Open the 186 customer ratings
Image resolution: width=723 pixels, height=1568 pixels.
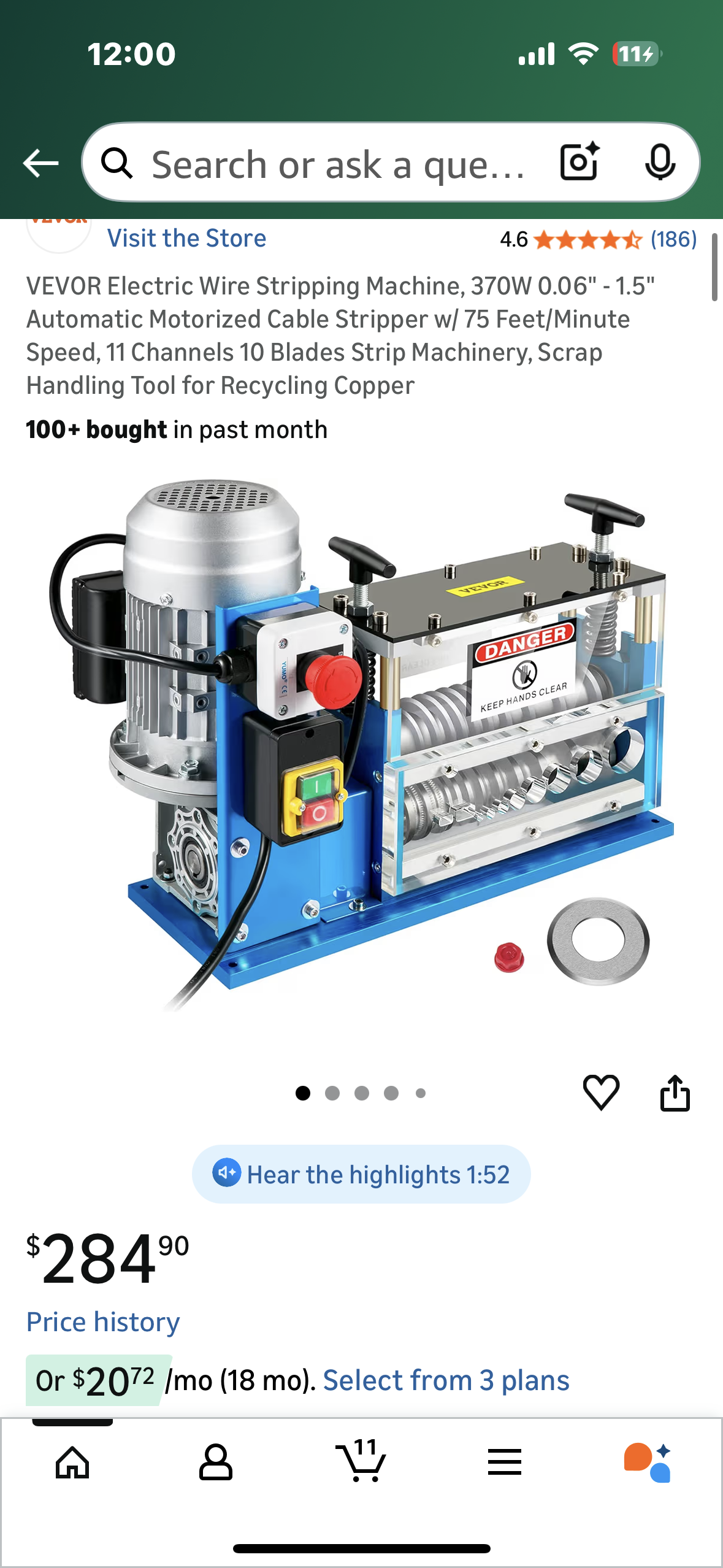click(673, 239)
